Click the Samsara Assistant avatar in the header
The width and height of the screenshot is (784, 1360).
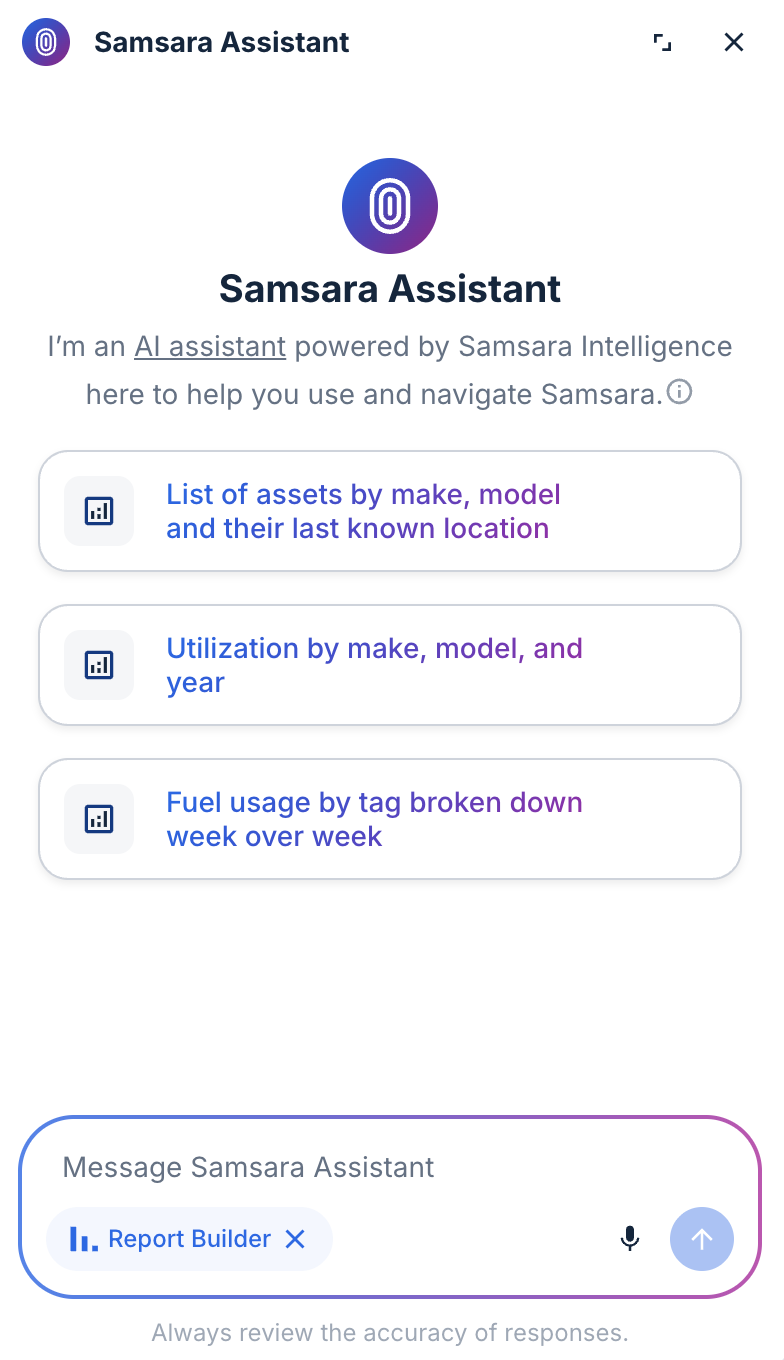(x=45, y=42)
